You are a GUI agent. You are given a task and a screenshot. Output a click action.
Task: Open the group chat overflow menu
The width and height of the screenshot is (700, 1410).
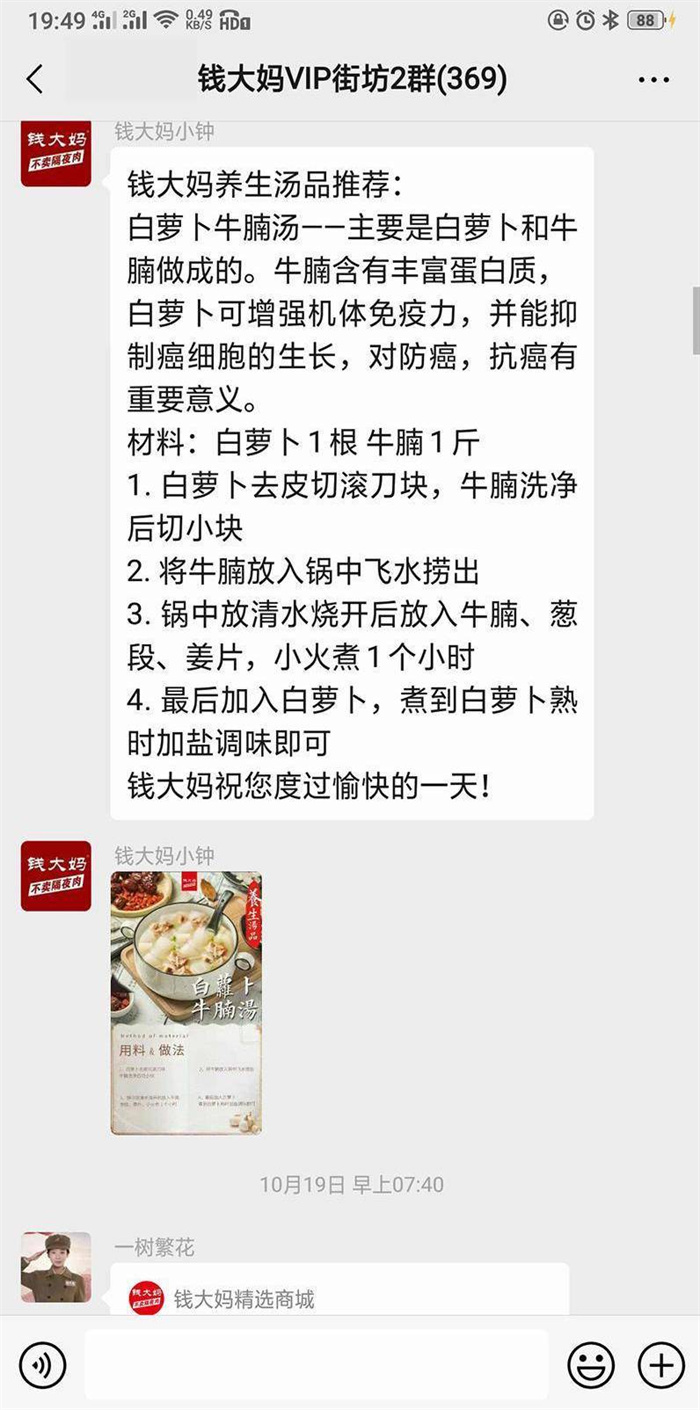653,80
